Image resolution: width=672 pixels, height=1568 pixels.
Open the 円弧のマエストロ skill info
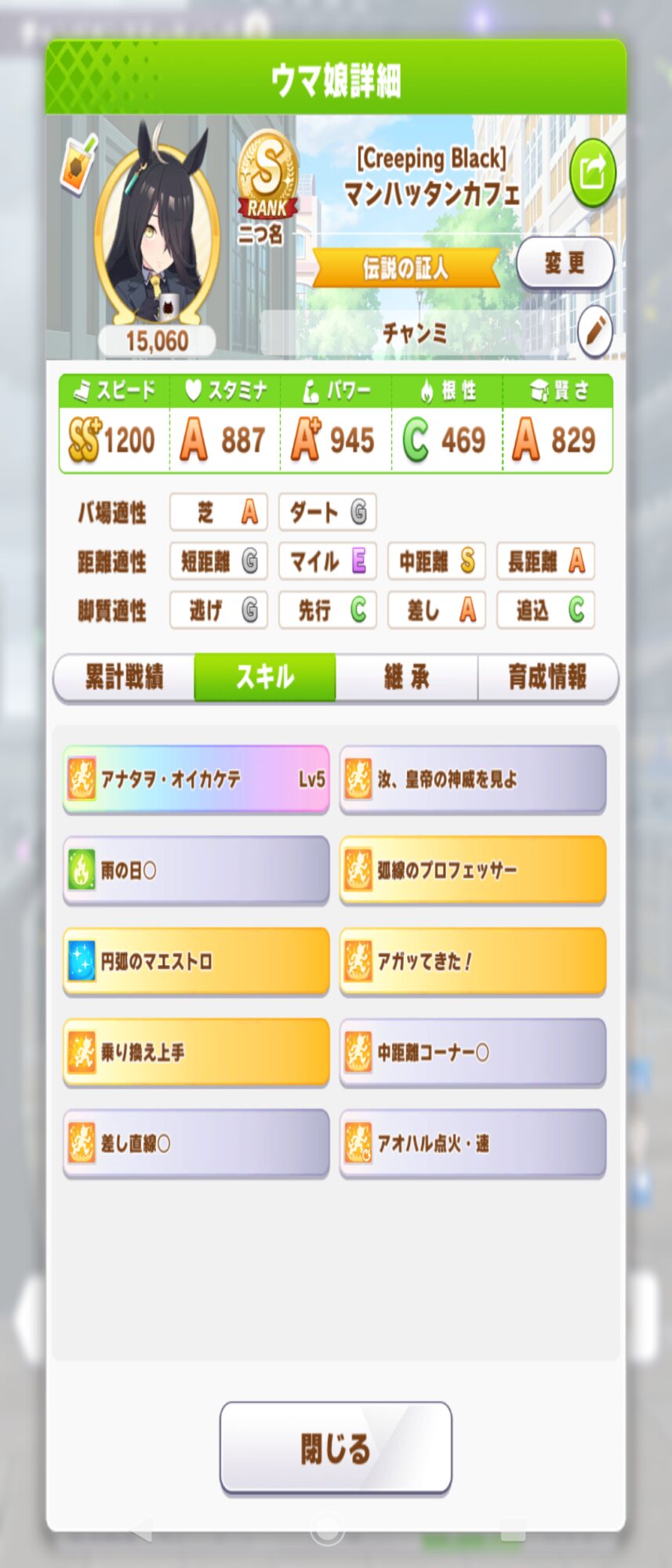point(196,961)
